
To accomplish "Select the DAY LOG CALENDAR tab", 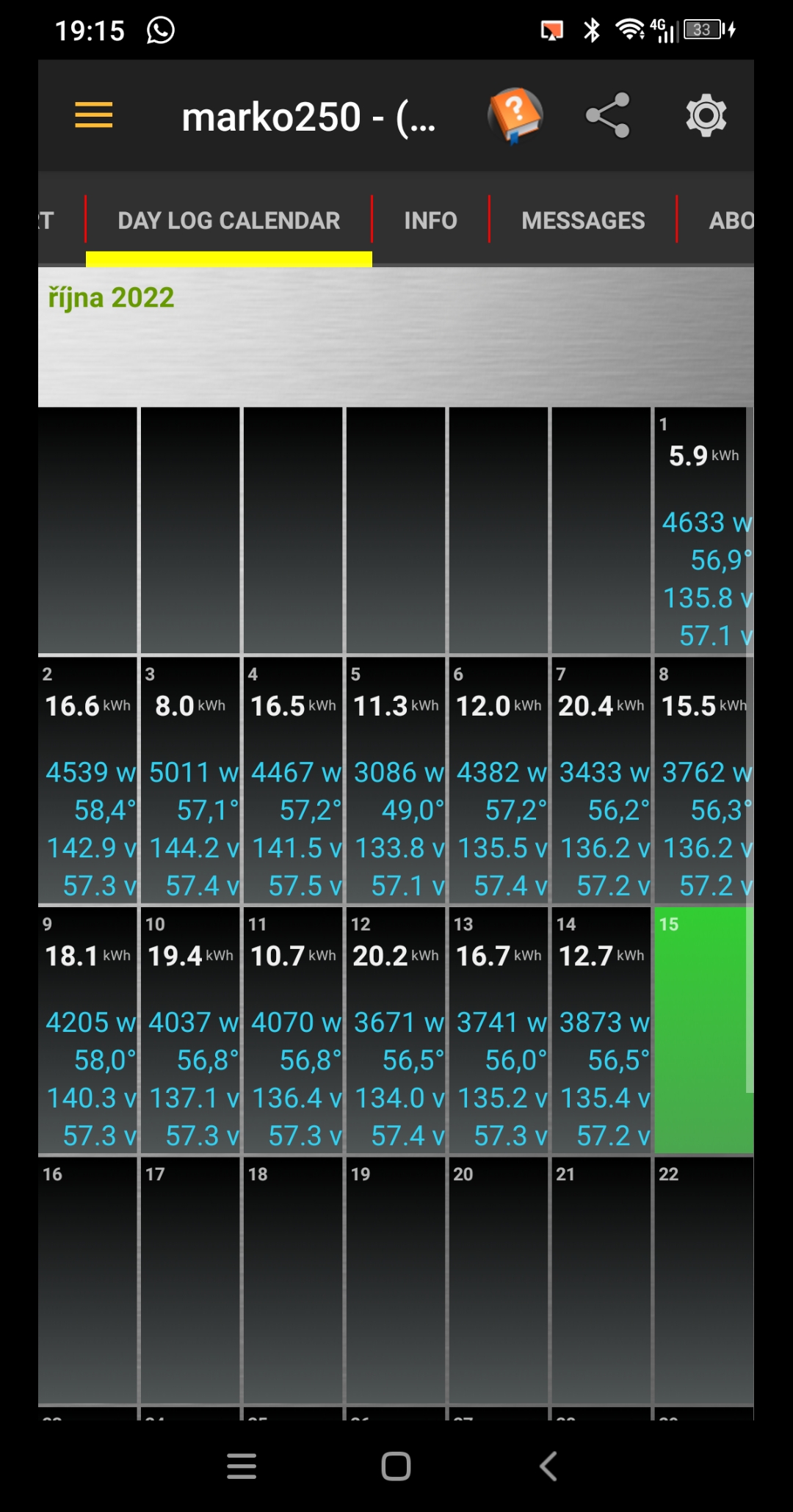I will click(228, 220).
